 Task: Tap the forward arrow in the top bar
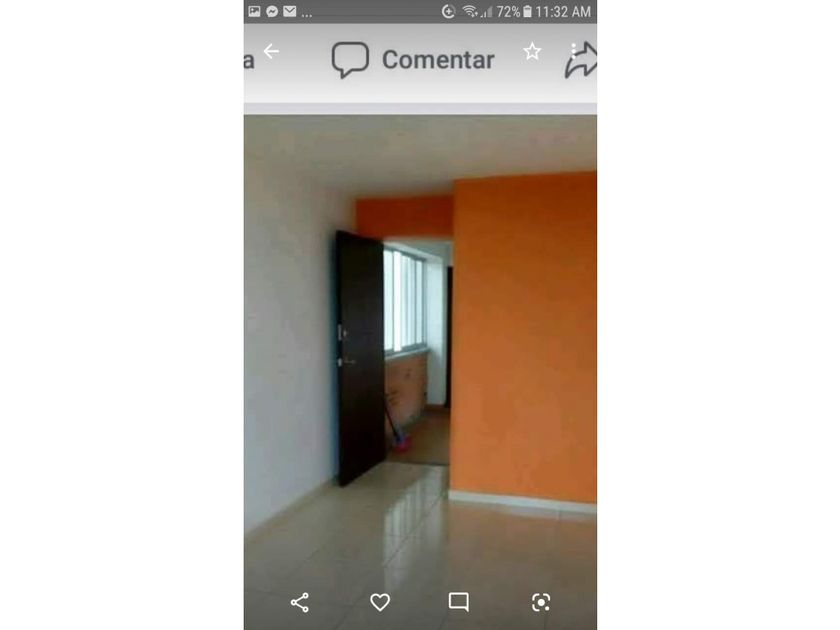581,60
